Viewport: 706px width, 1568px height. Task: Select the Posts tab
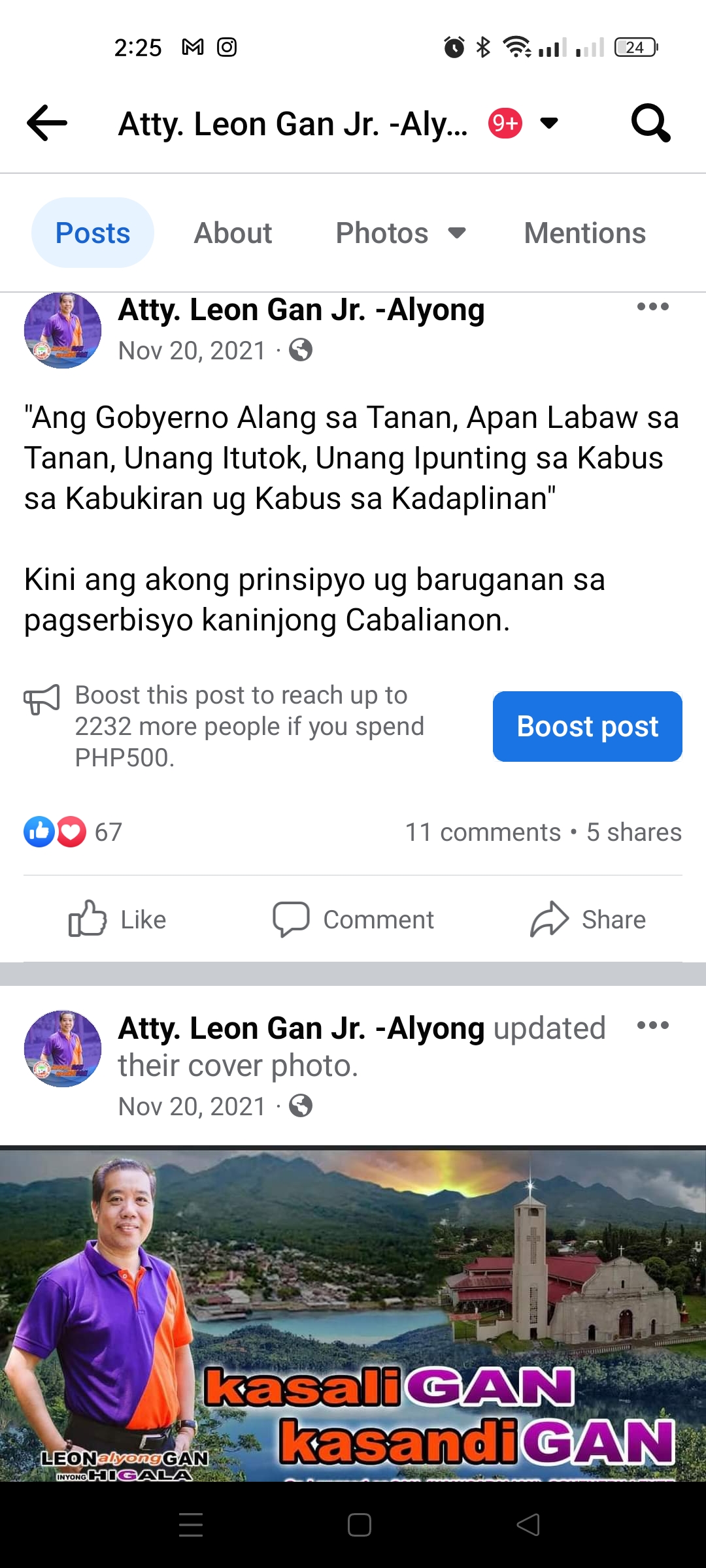point(93,233)
